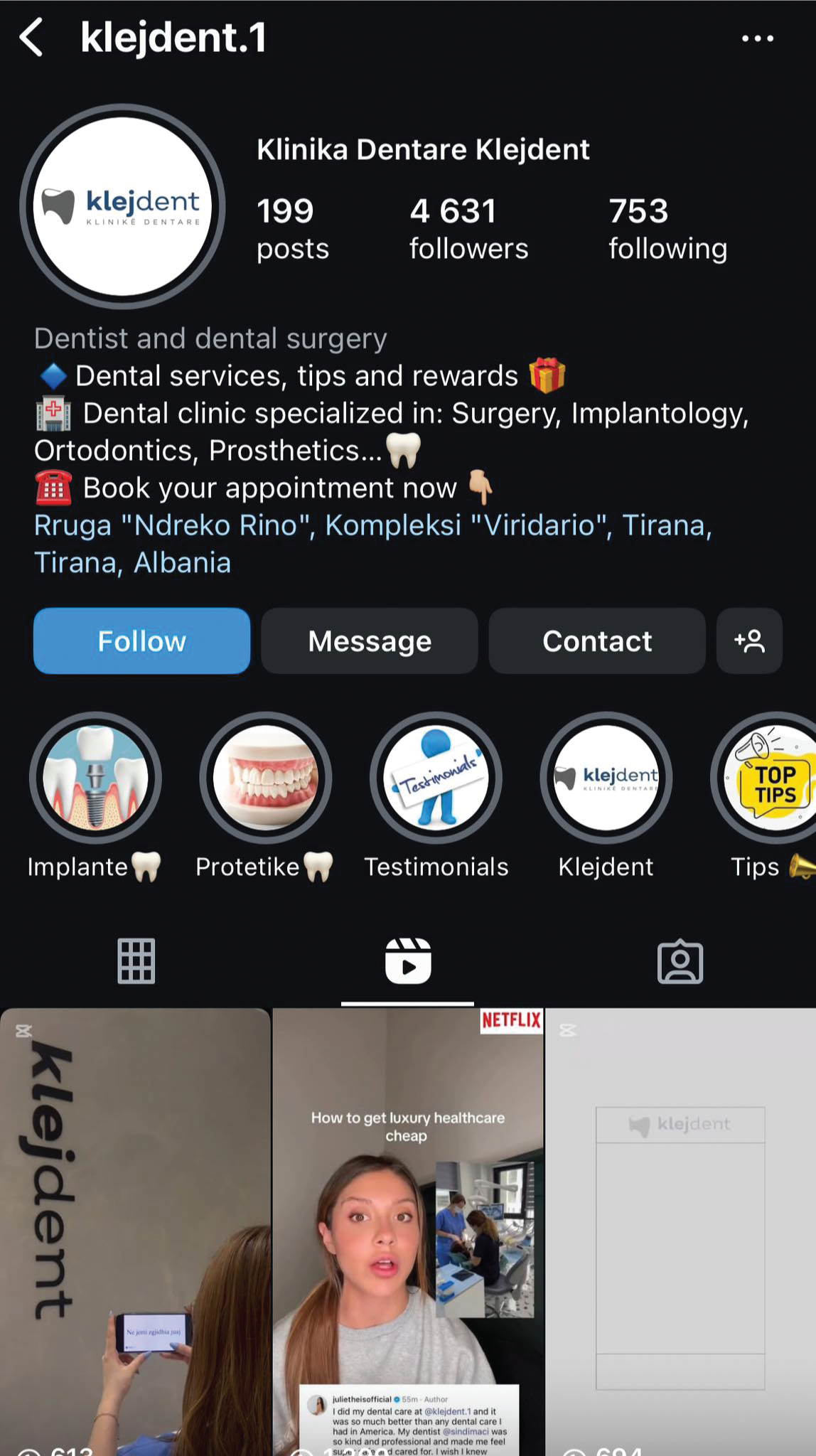Go back using the top-left arrow
816x1456 pixels.
pyautogui.click(x=32, y=38)
